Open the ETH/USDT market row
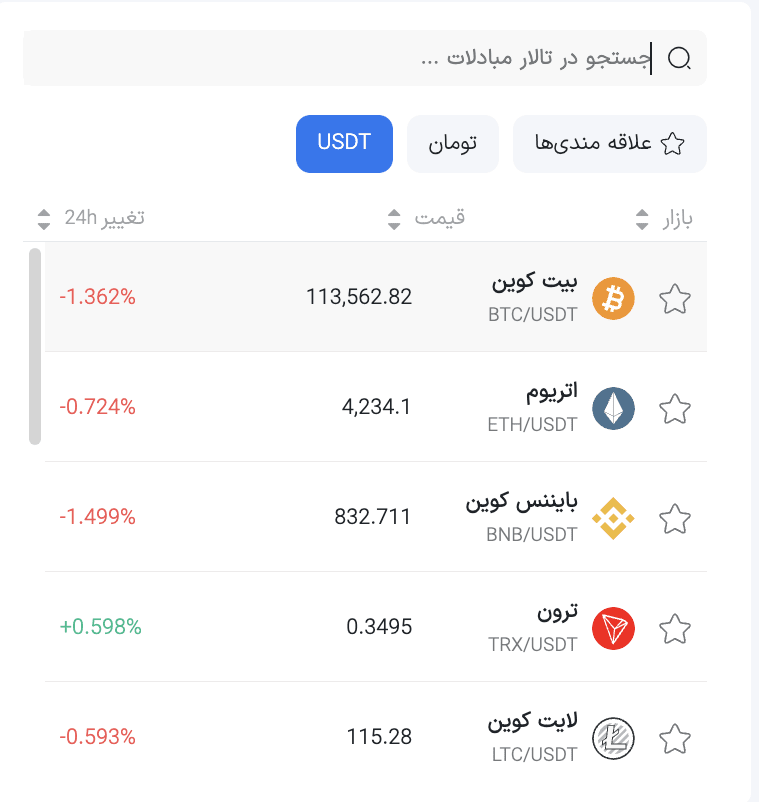 coord(400,407)
